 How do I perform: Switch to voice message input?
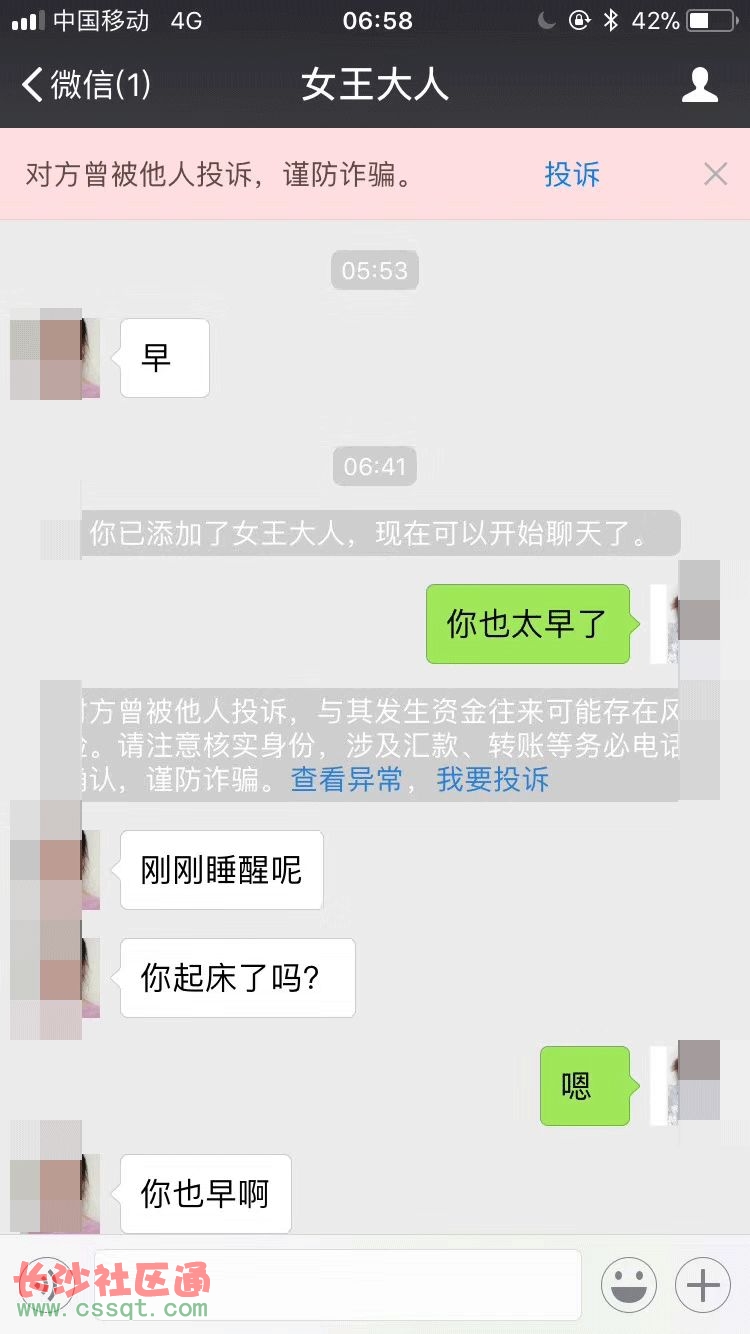47,1284
